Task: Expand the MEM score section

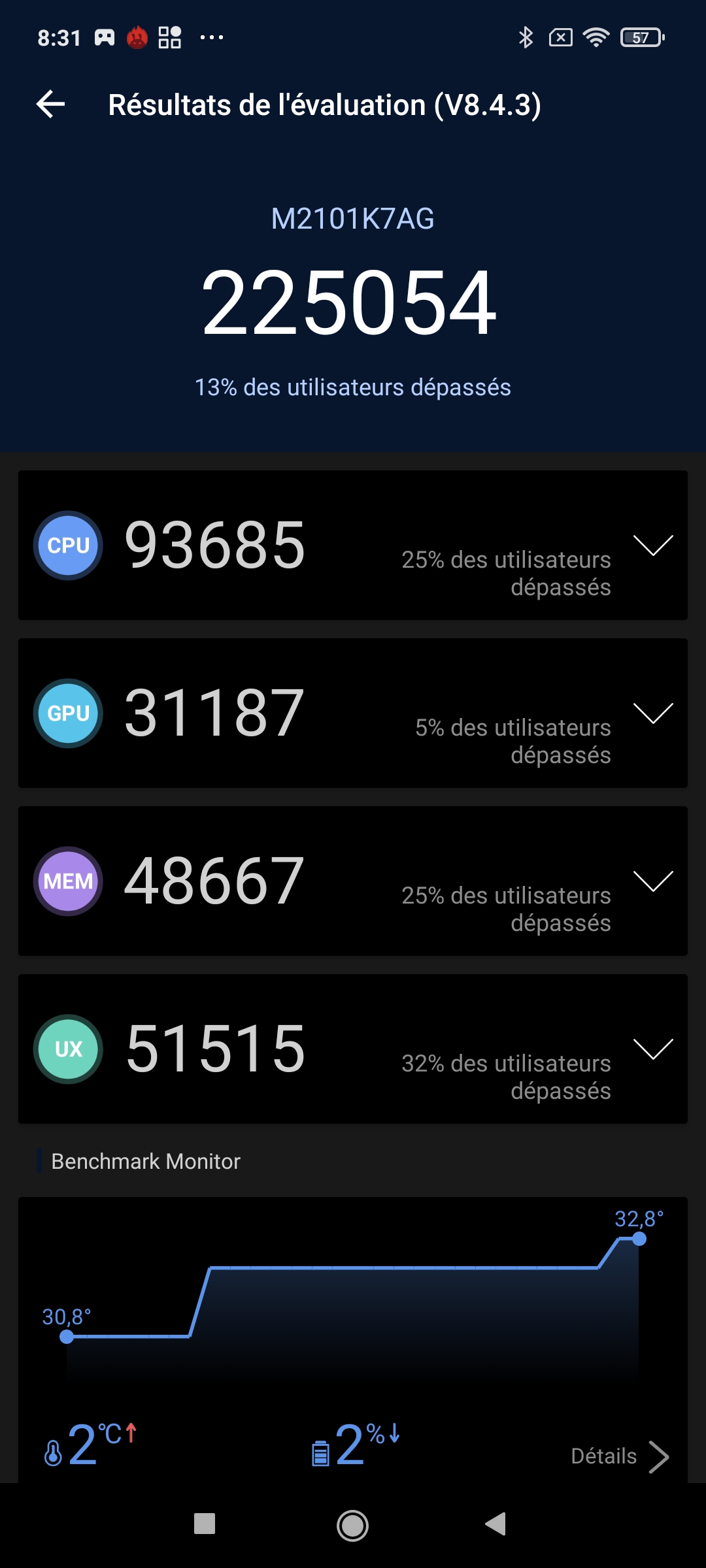Action: coord(653,881)
